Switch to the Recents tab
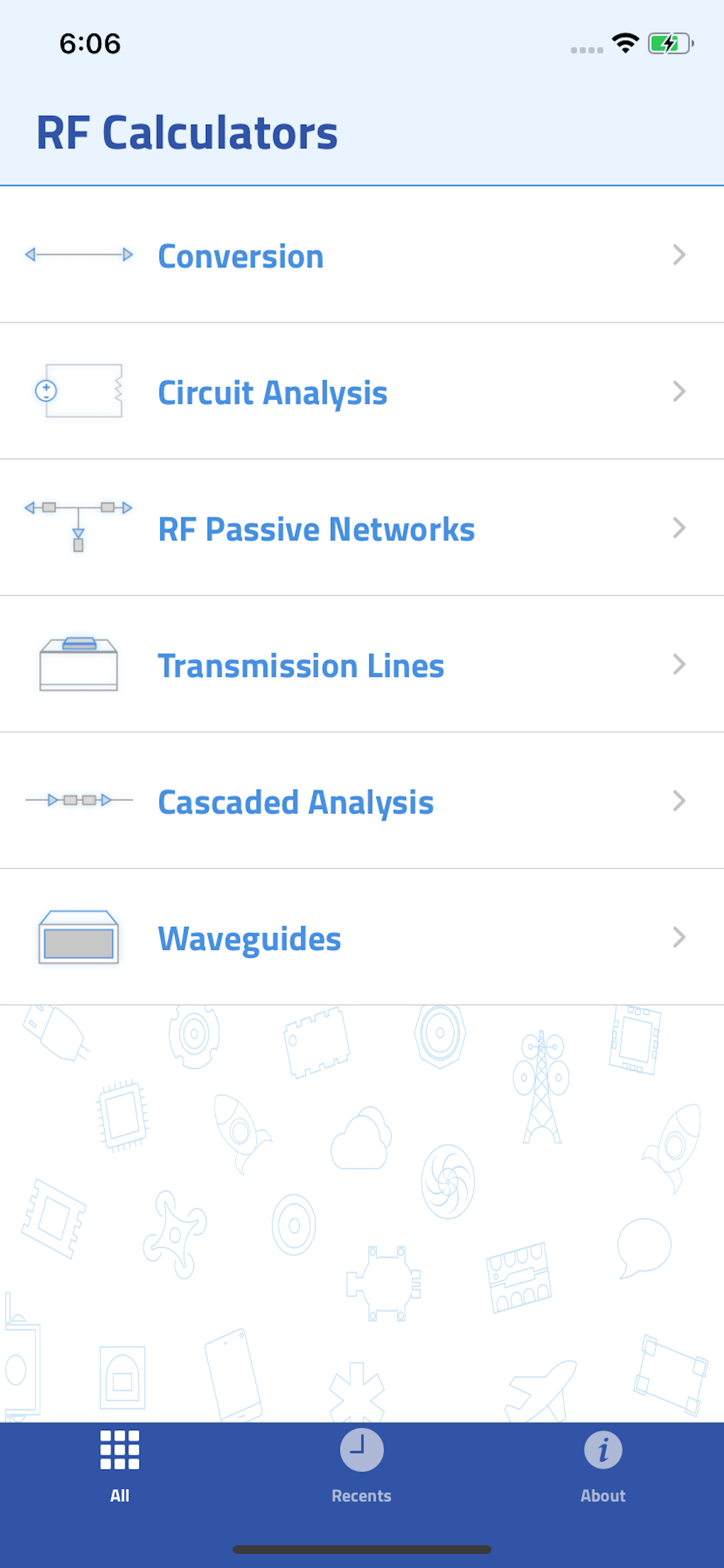This screenshot has width=724, height=1568. tap(362, 1468)
